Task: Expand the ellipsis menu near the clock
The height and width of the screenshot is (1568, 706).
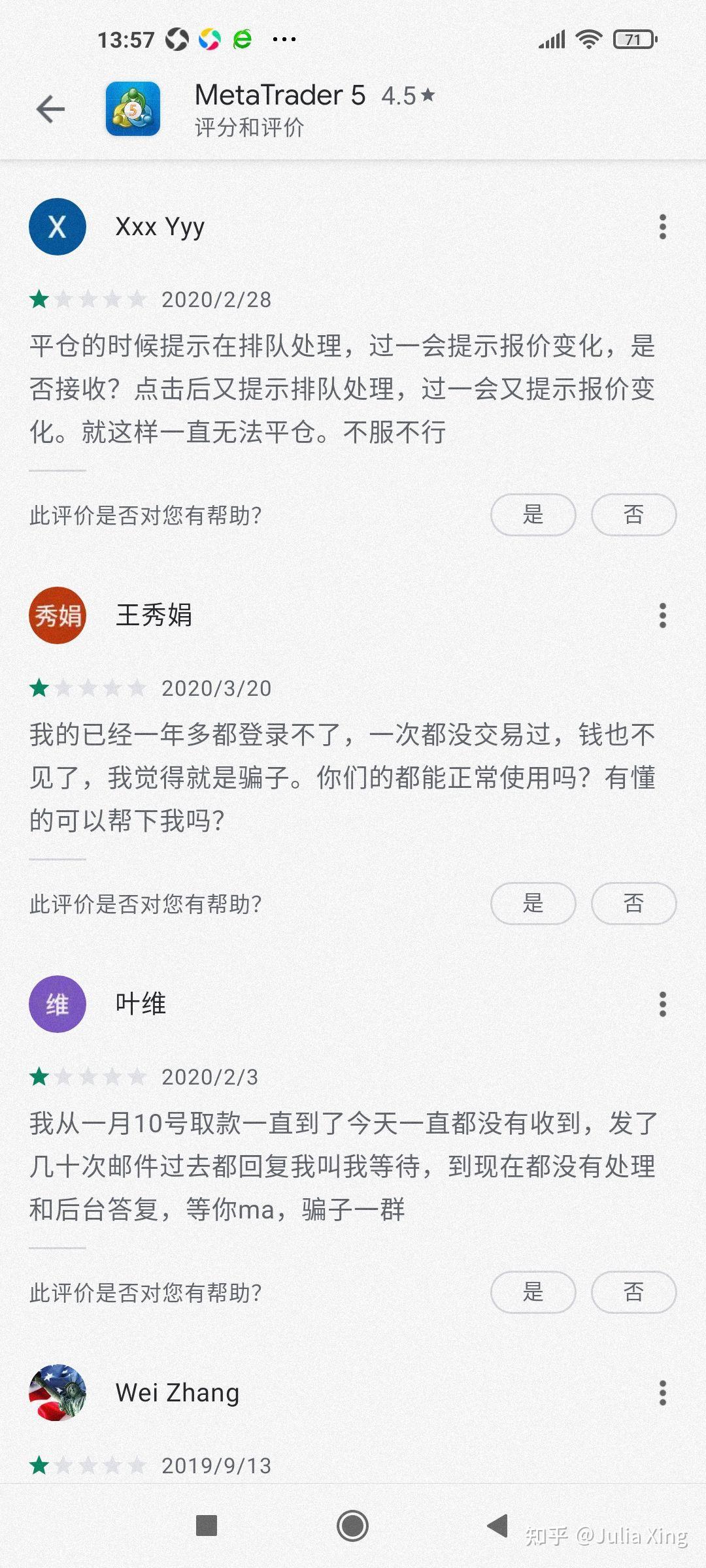Action: [x=284, y=41]
